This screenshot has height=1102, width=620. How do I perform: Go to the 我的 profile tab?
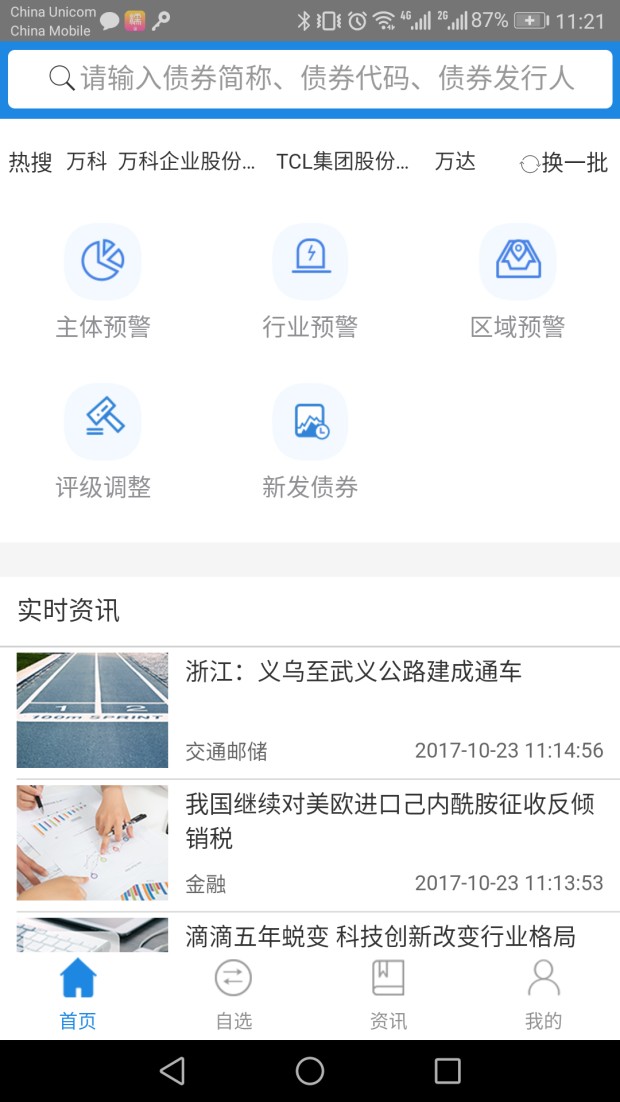coord(543,993)
